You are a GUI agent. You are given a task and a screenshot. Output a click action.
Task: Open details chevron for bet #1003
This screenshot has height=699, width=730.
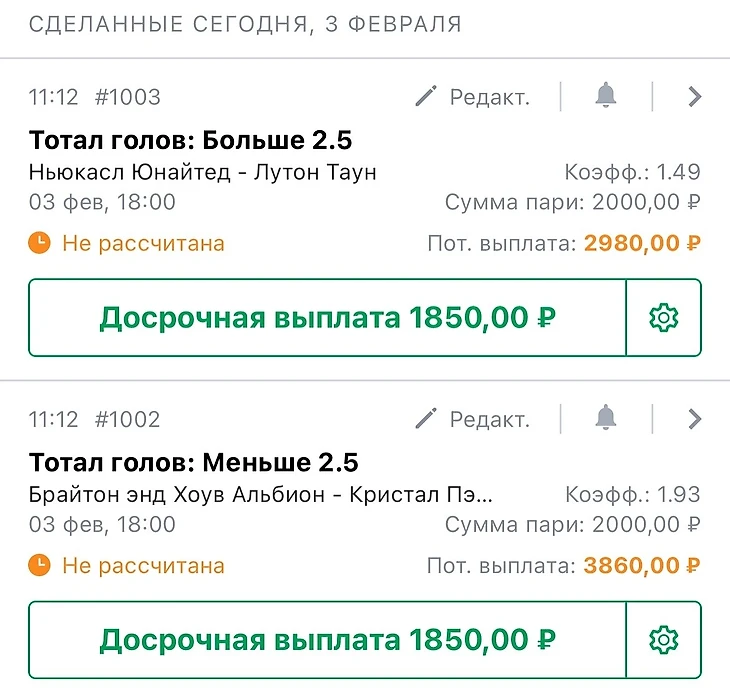tap(695, 97)
